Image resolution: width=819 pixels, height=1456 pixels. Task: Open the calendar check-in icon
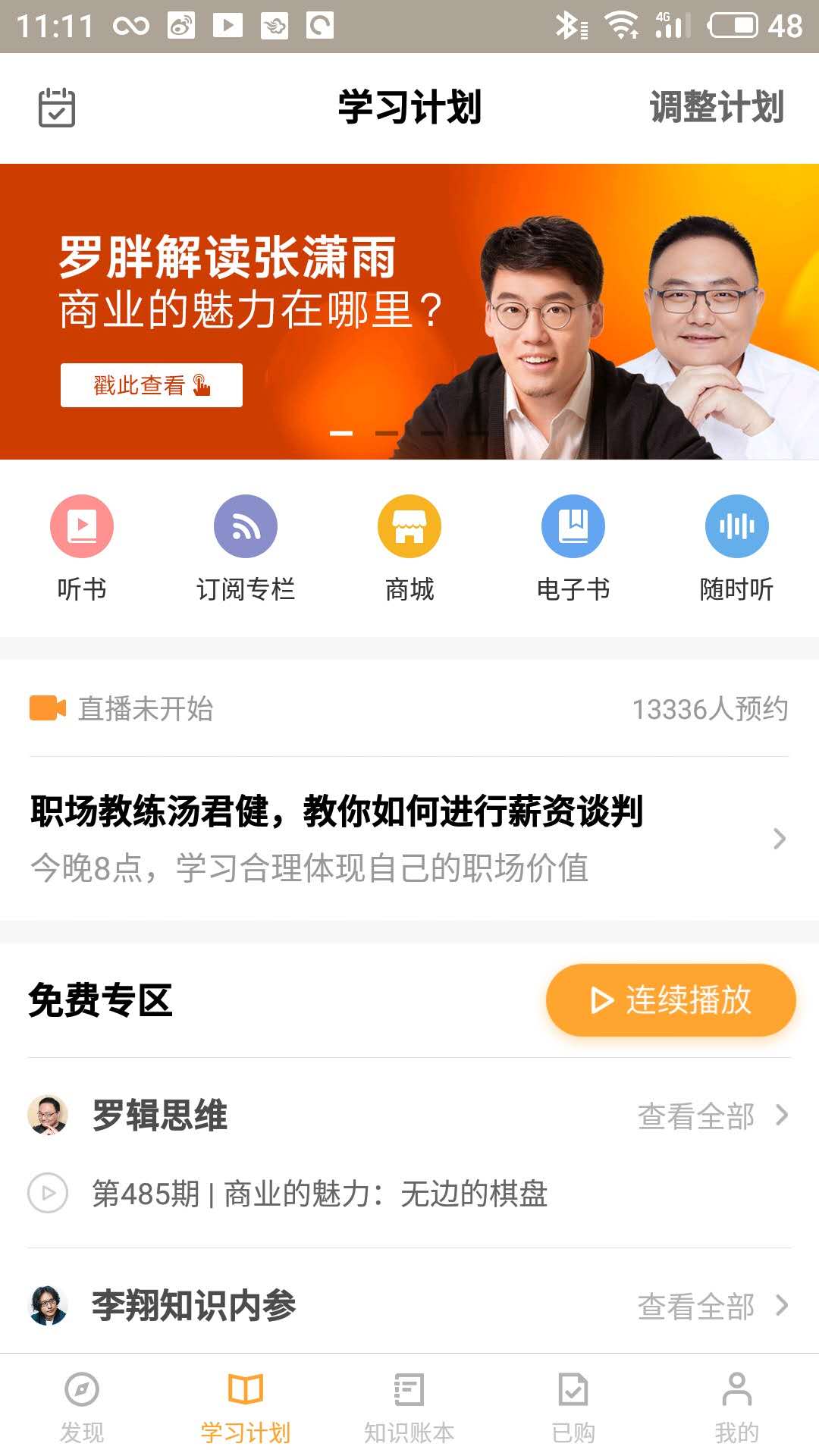pos(57,108)
